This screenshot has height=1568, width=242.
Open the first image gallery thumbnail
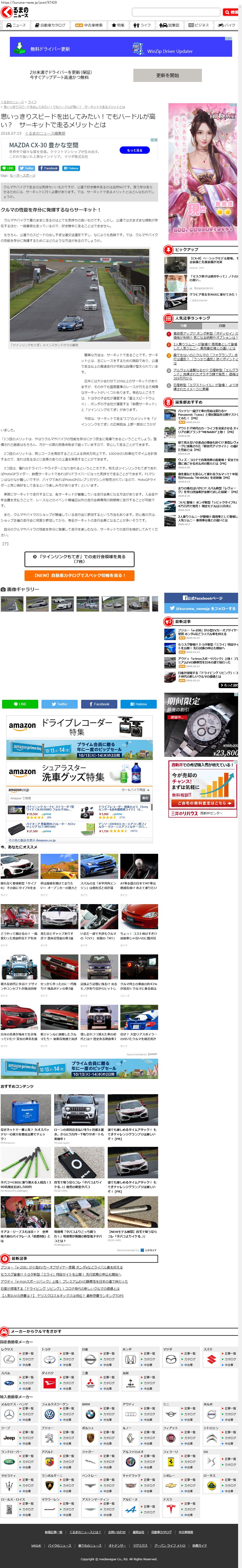tap(12, 604)
